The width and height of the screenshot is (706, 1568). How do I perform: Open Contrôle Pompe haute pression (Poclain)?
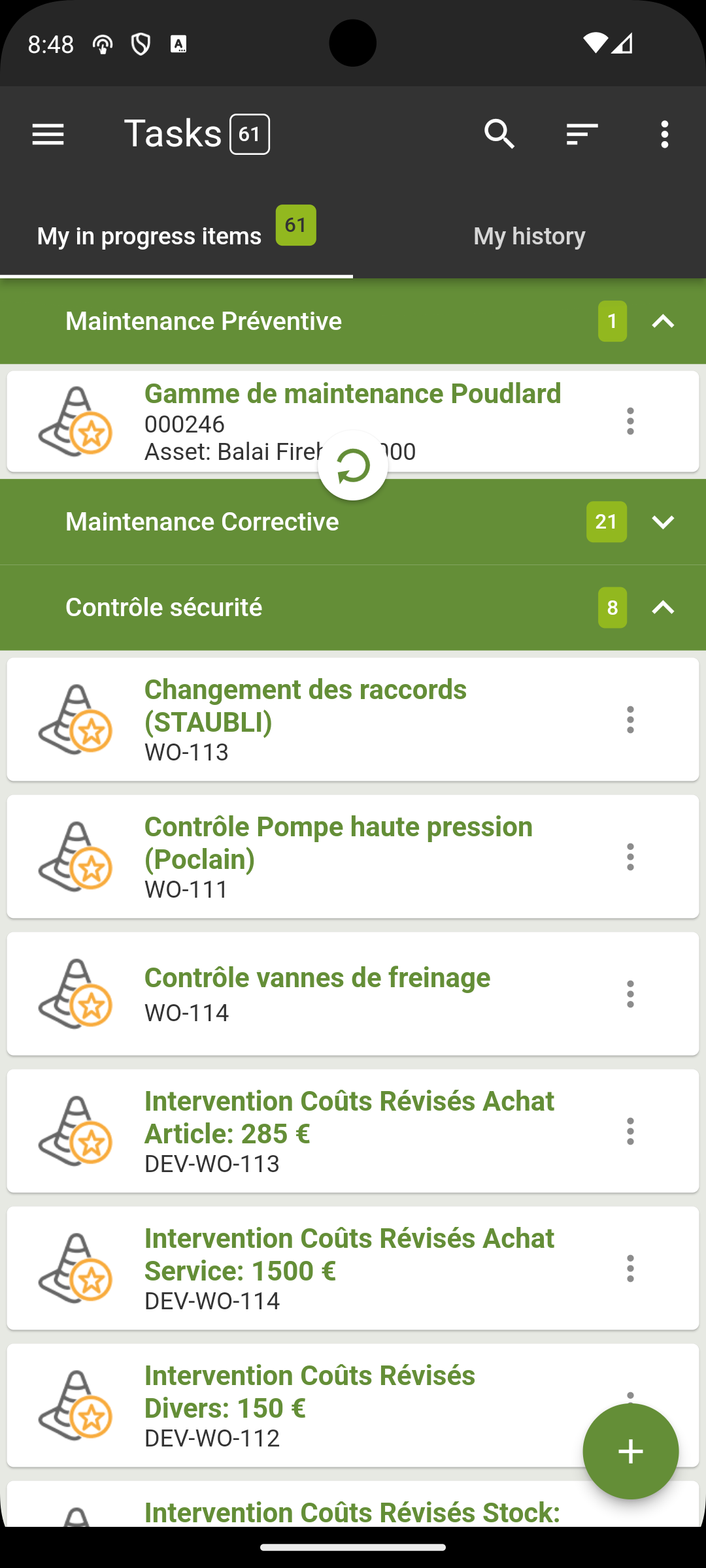click(353, 857)
